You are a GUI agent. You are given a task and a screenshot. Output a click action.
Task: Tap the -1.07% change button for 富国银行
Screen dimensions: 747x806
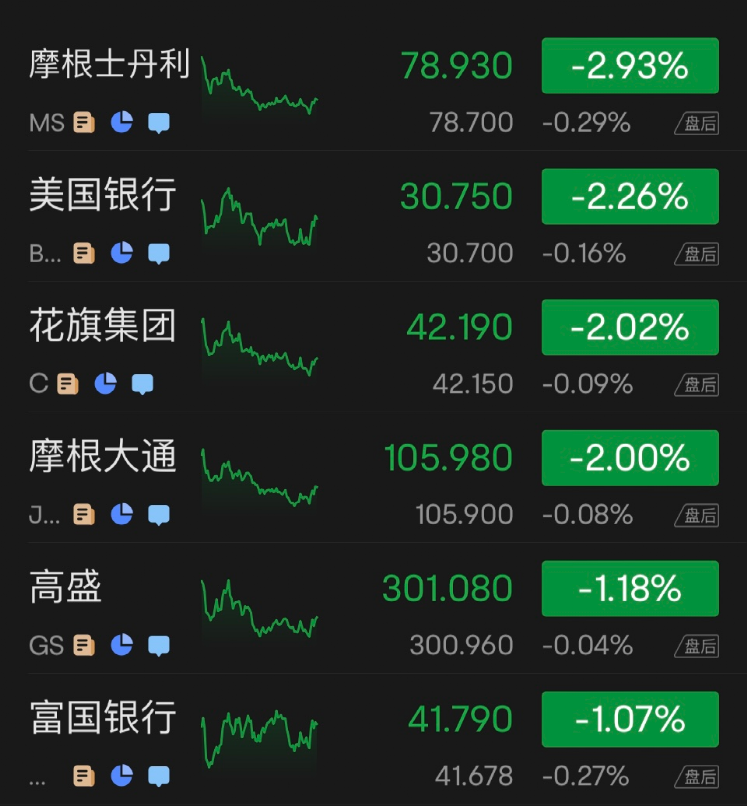[x=630, y=719]
